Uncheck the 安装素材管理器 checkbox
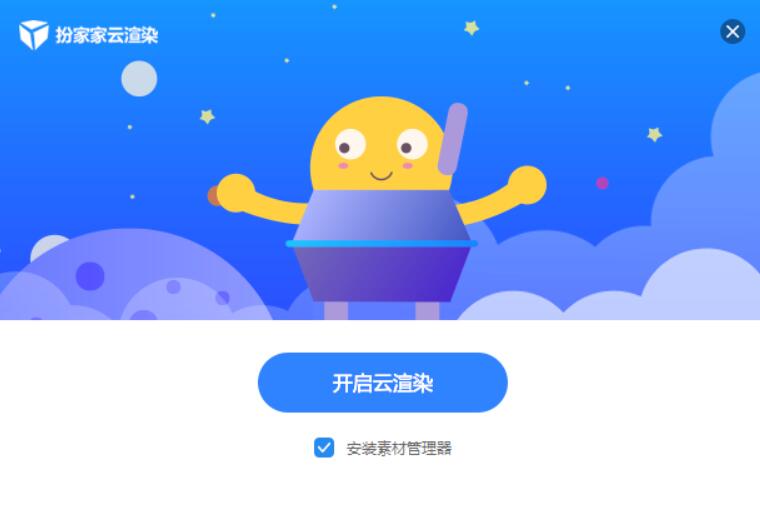This screenshot has width=760, height=505. click(324, 448)
